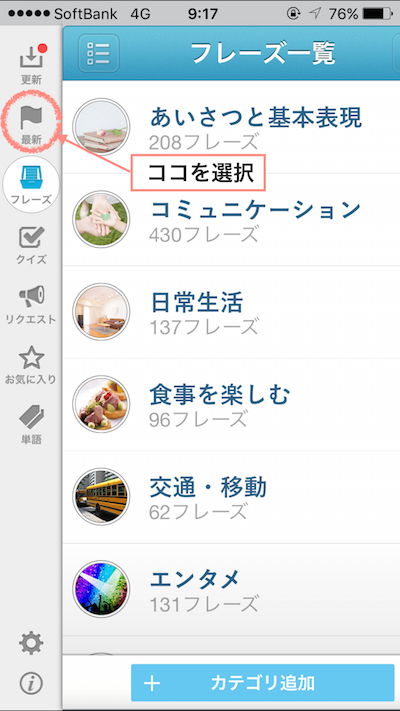Select the 最新 flag tab
400x711 pixels.
[31, 124]
